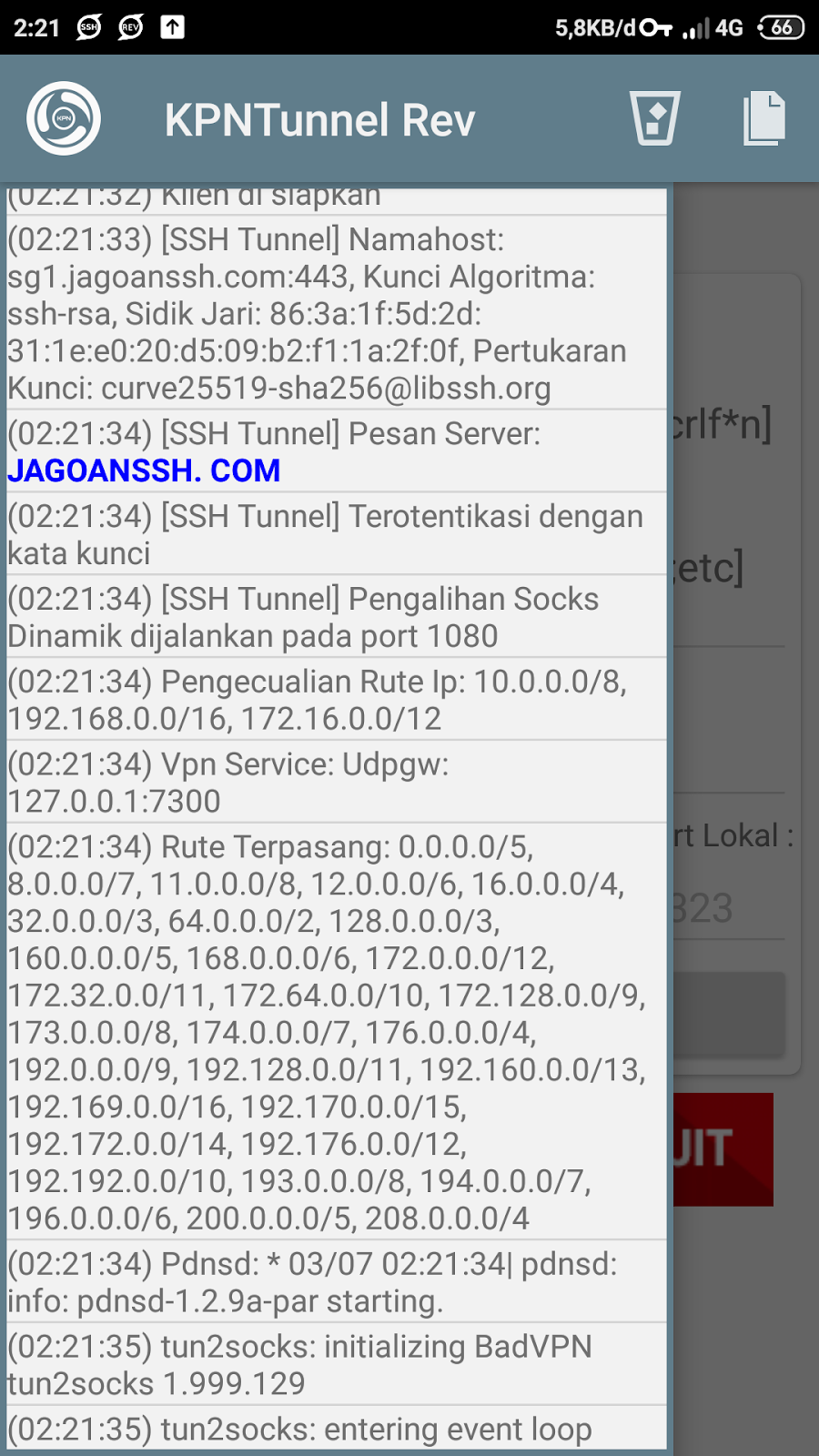Edit the Port Lokal field
This screenshot has width=819, height=1456.
coord(726,908)
